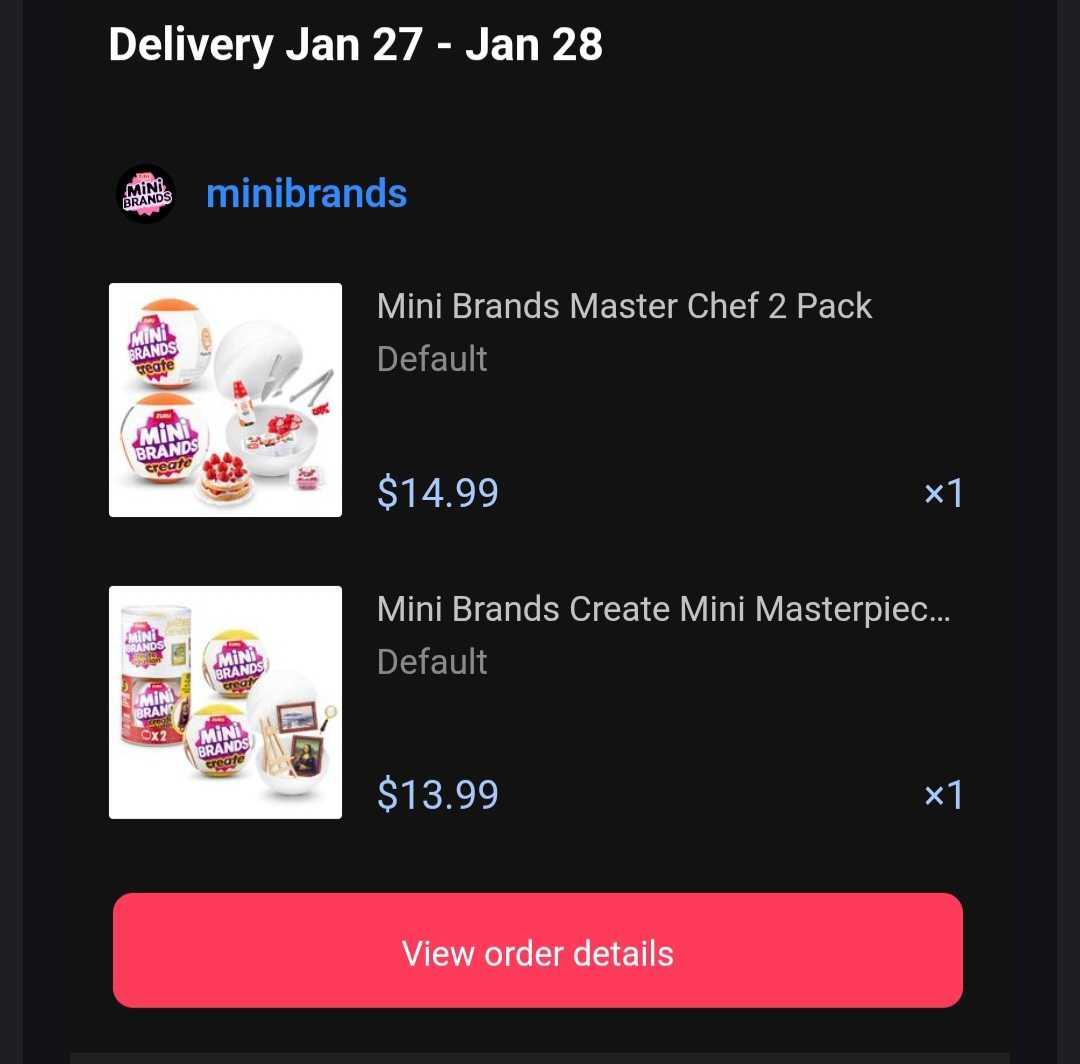Screen dimensions: 1080x1064
Task: View order details
Action: (x=538, y=951)
